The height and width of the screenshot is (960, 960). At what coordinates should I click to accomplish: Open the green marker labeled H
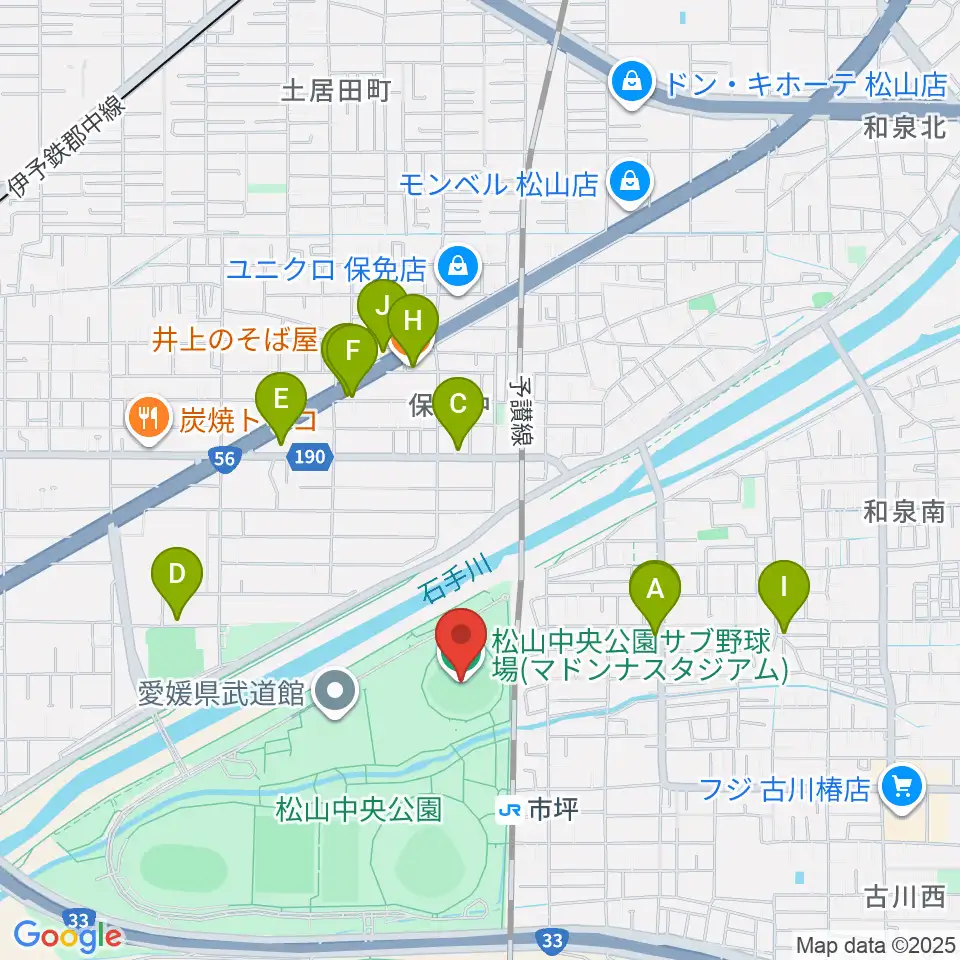tap(413, 323)
